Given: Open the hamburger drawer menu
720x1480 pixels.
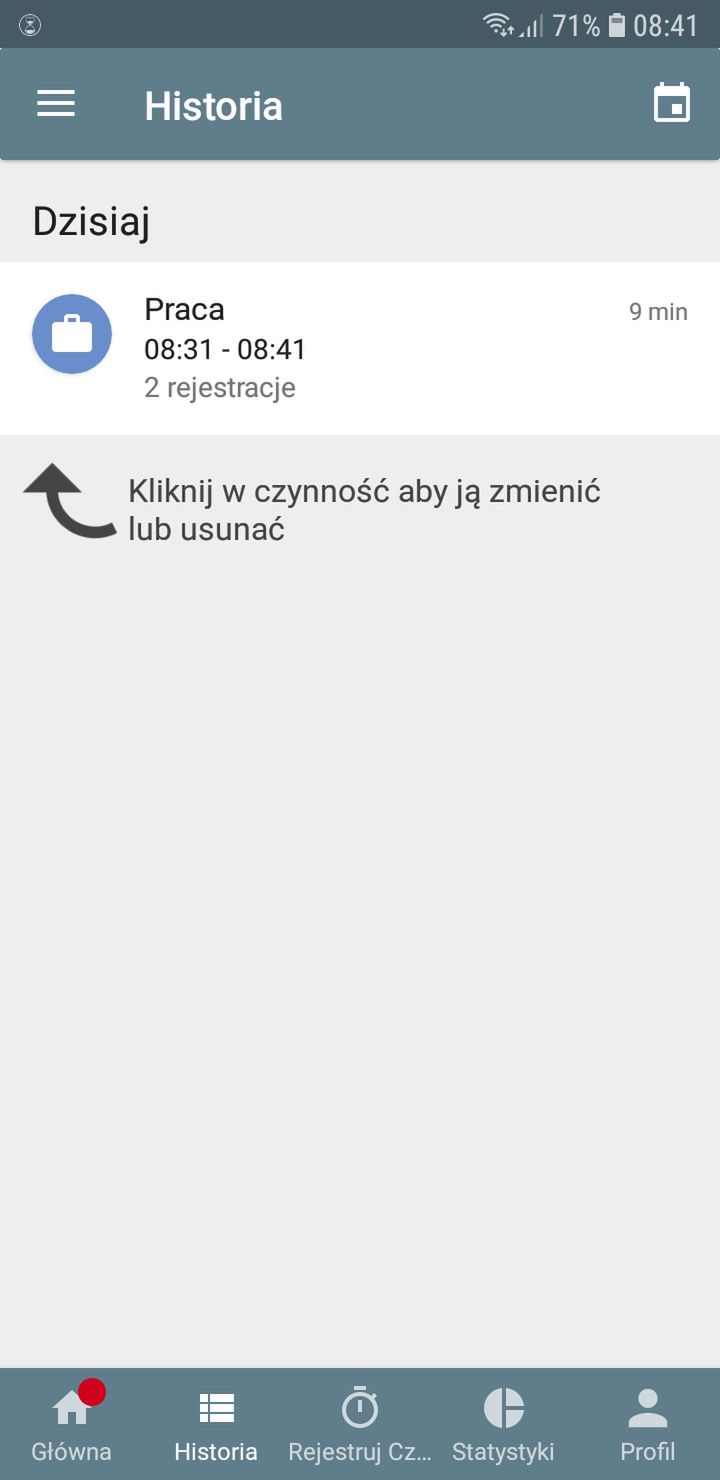Looking at the screenshot, I should tap(56, 104).
